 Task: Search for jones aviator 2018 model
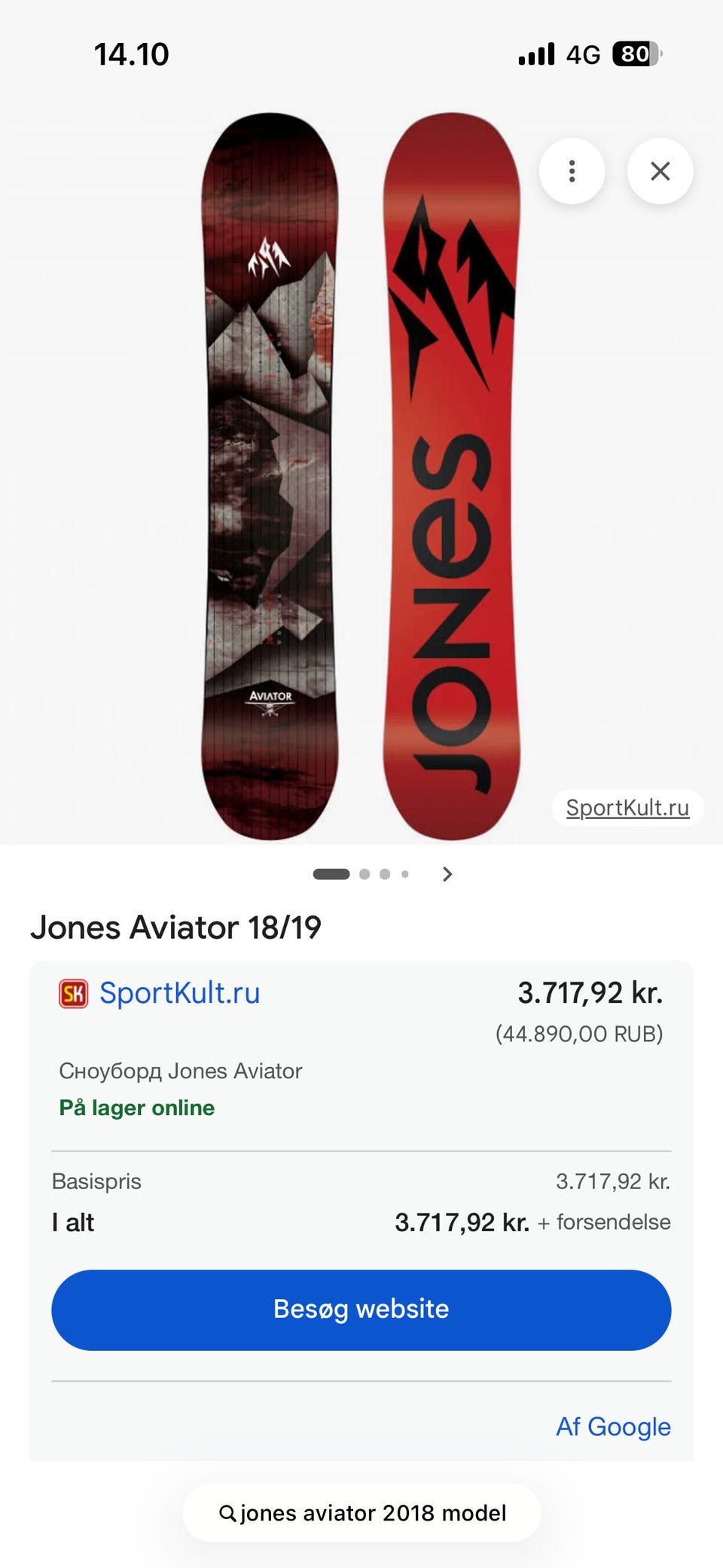361,1513
